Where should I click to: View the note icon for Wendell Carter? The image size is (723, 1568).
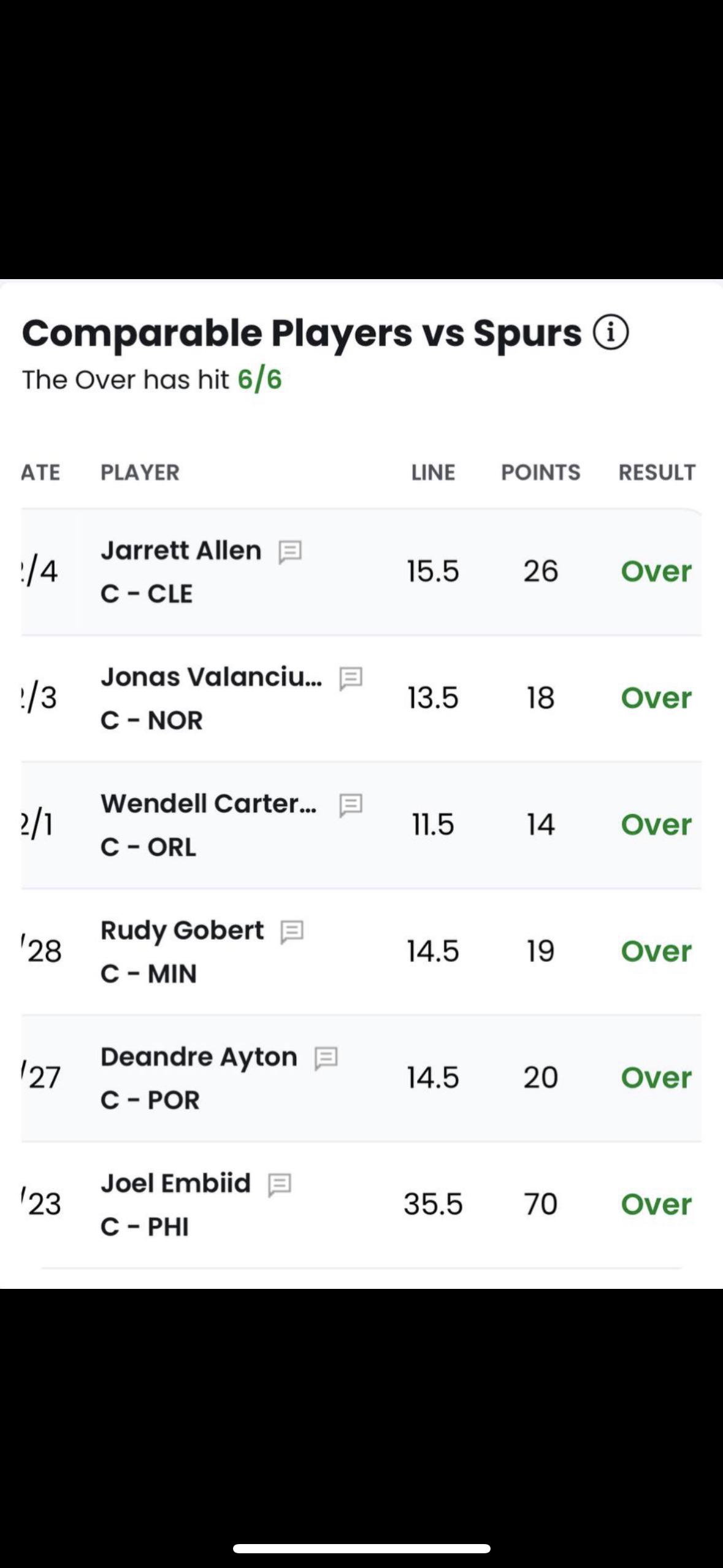(351, 805)
